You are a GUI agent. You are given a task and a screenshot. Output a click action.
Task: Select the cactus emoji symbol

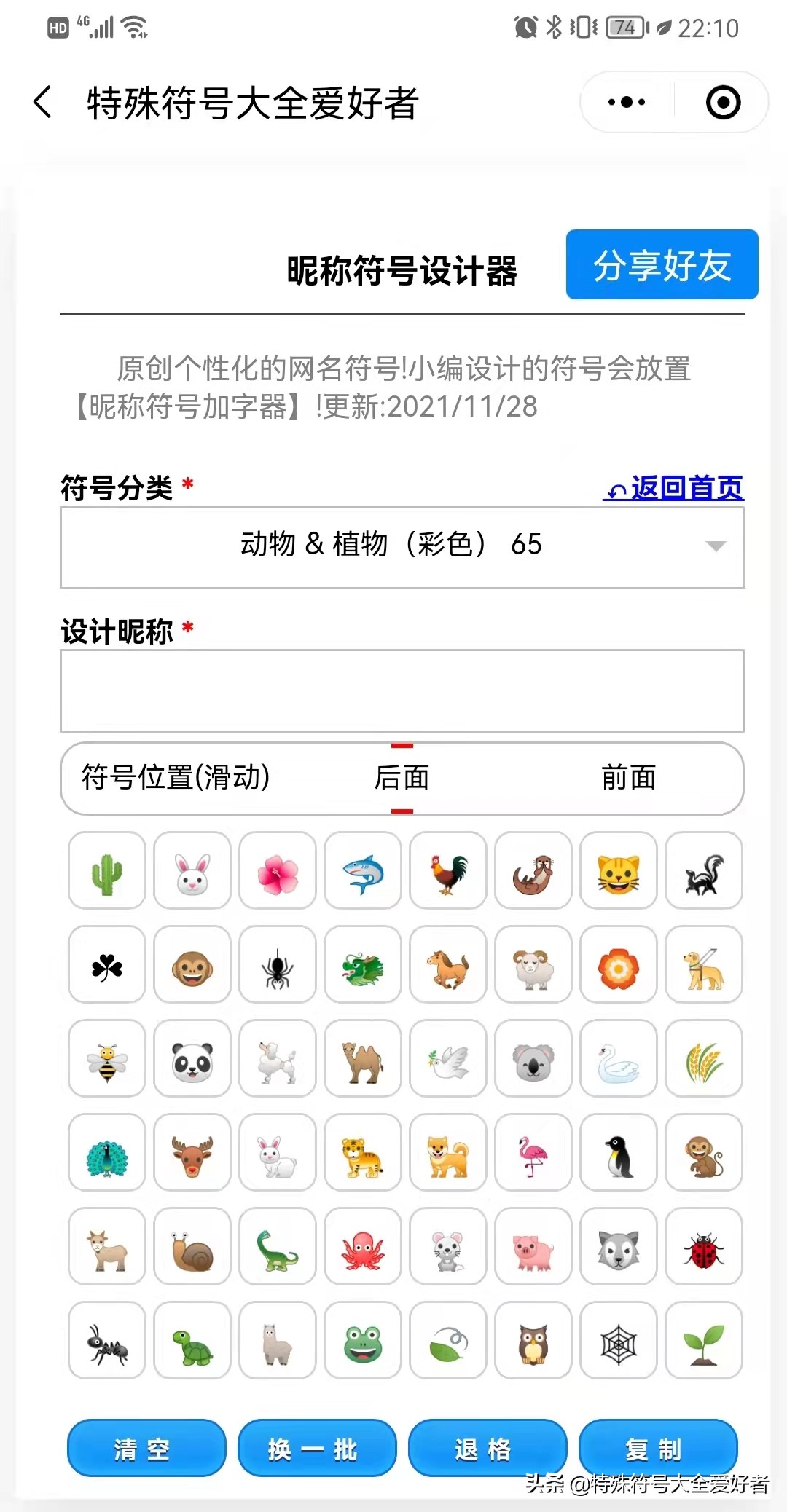[106, 871]
